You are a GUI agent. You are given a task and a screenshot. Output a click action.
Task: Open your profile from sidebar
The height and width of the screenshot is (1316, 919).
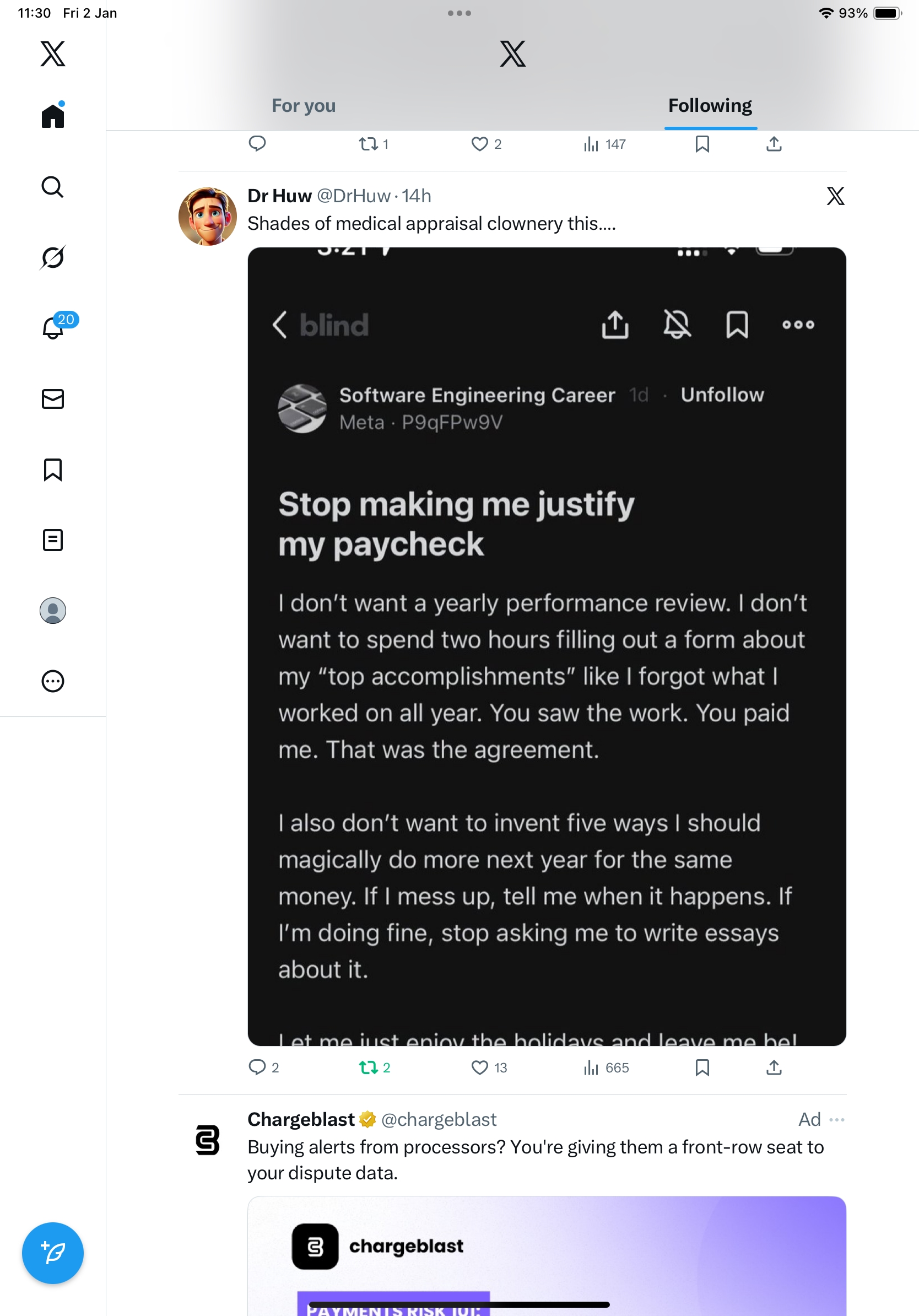[x=53, y=611]
